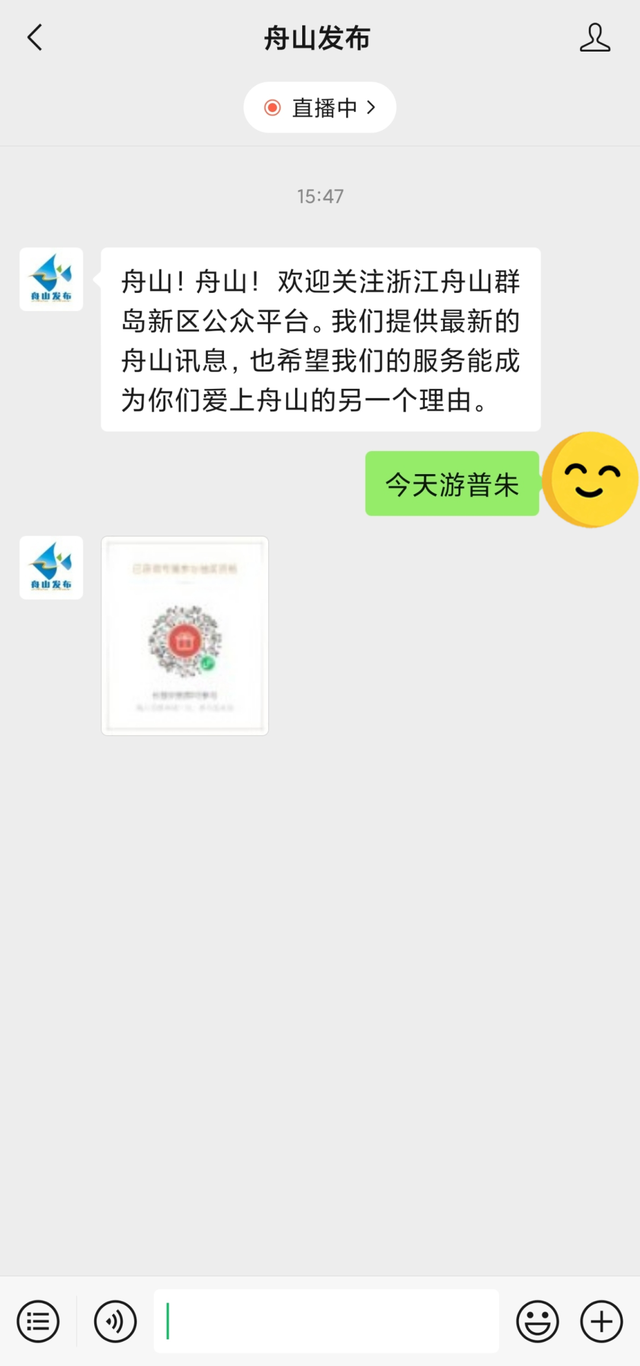Switch to the service menu list icon

coord(38,1321)
